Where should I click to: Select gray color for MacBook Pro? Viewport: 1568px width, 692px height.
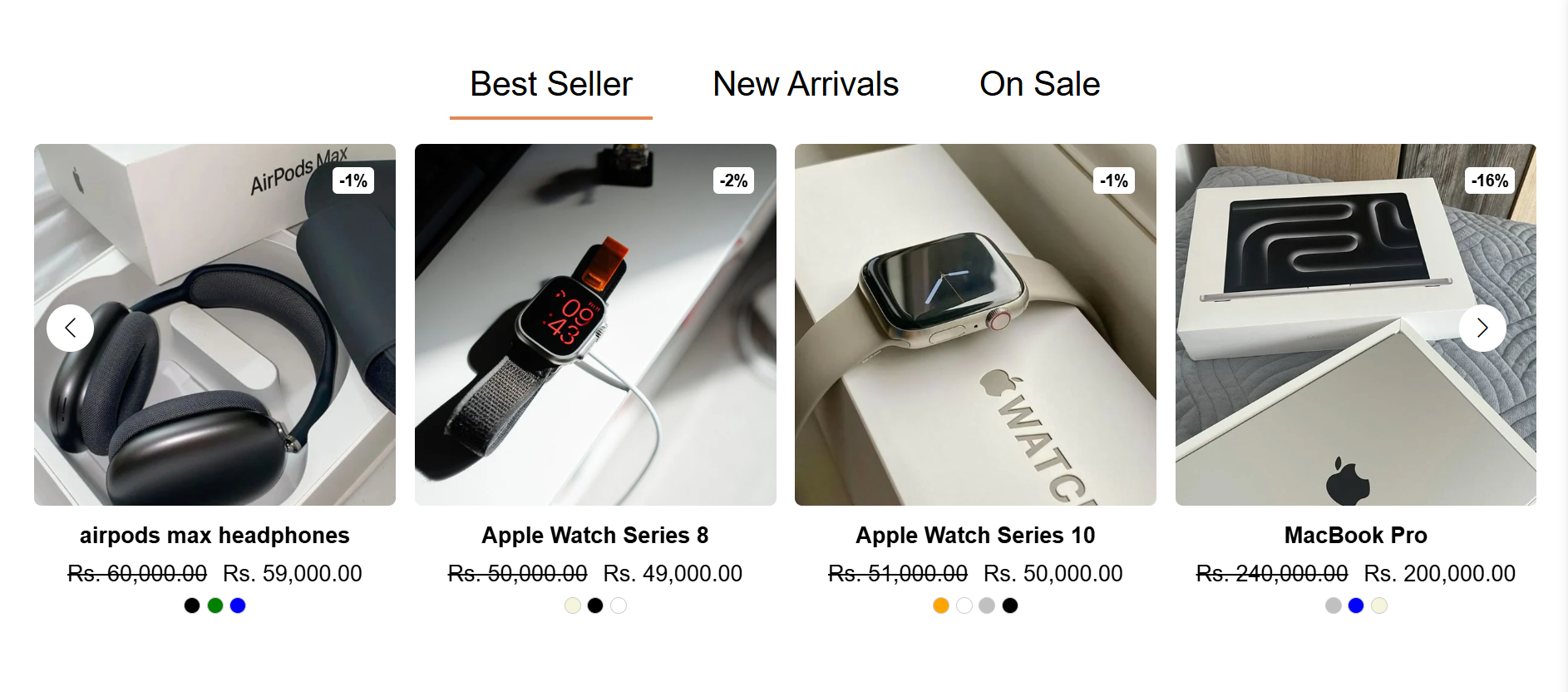pos(1334,605)
